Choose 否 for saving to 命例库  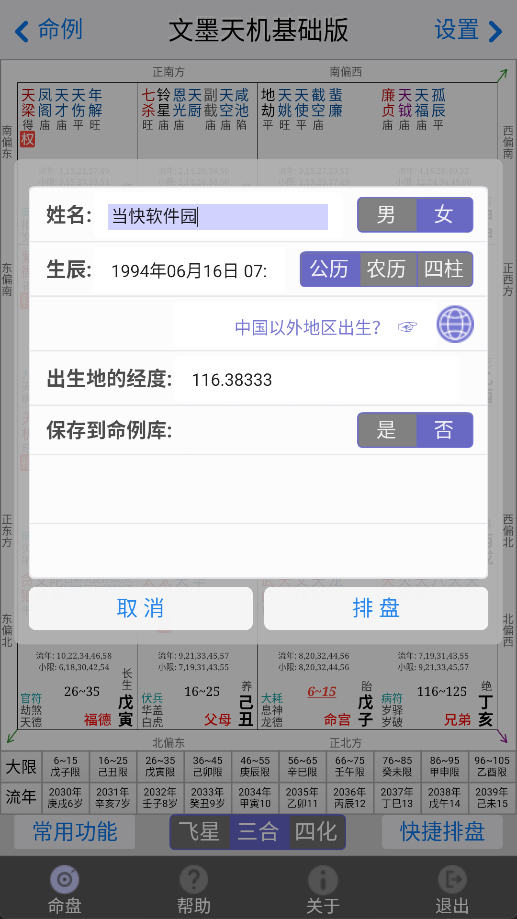pos(444,430)
